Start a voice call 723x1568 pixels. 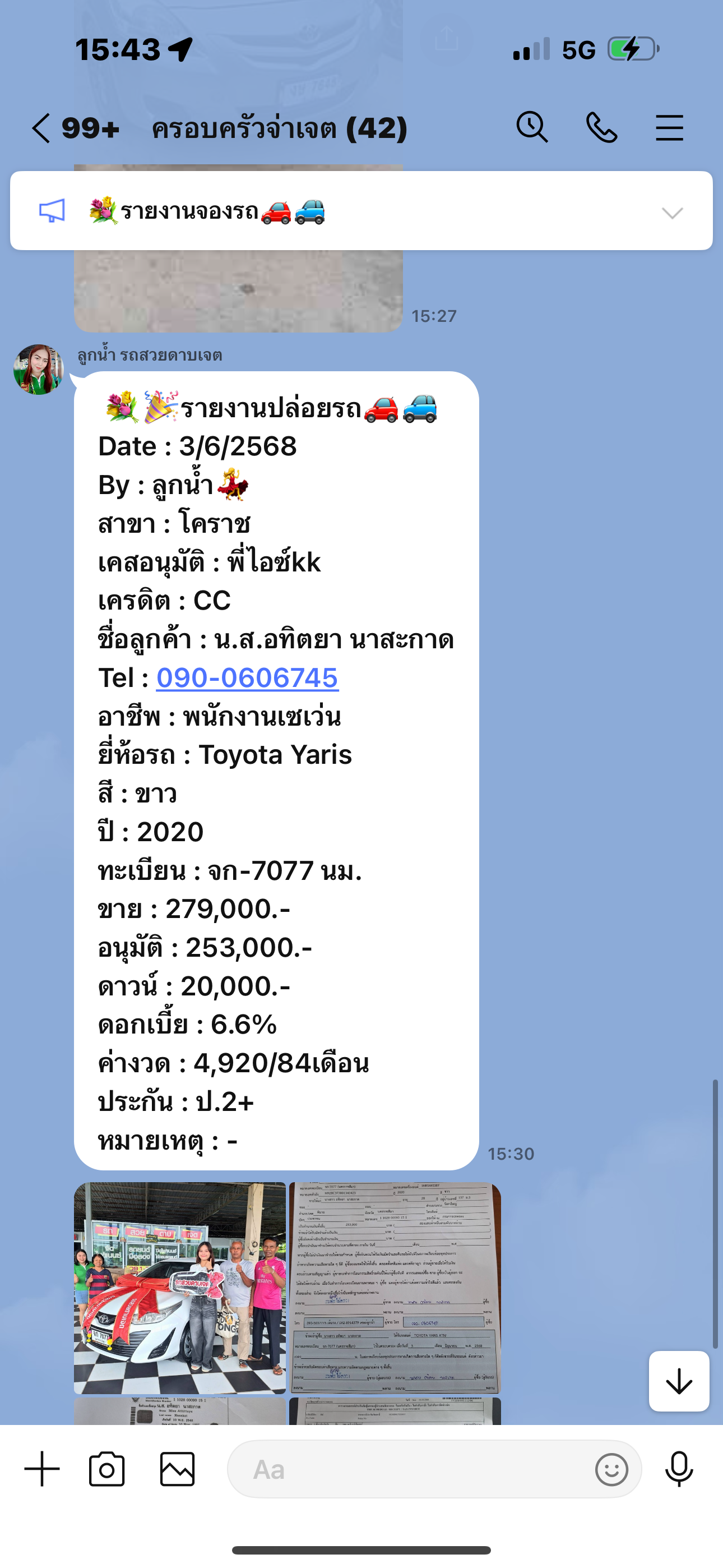point(601,128)
